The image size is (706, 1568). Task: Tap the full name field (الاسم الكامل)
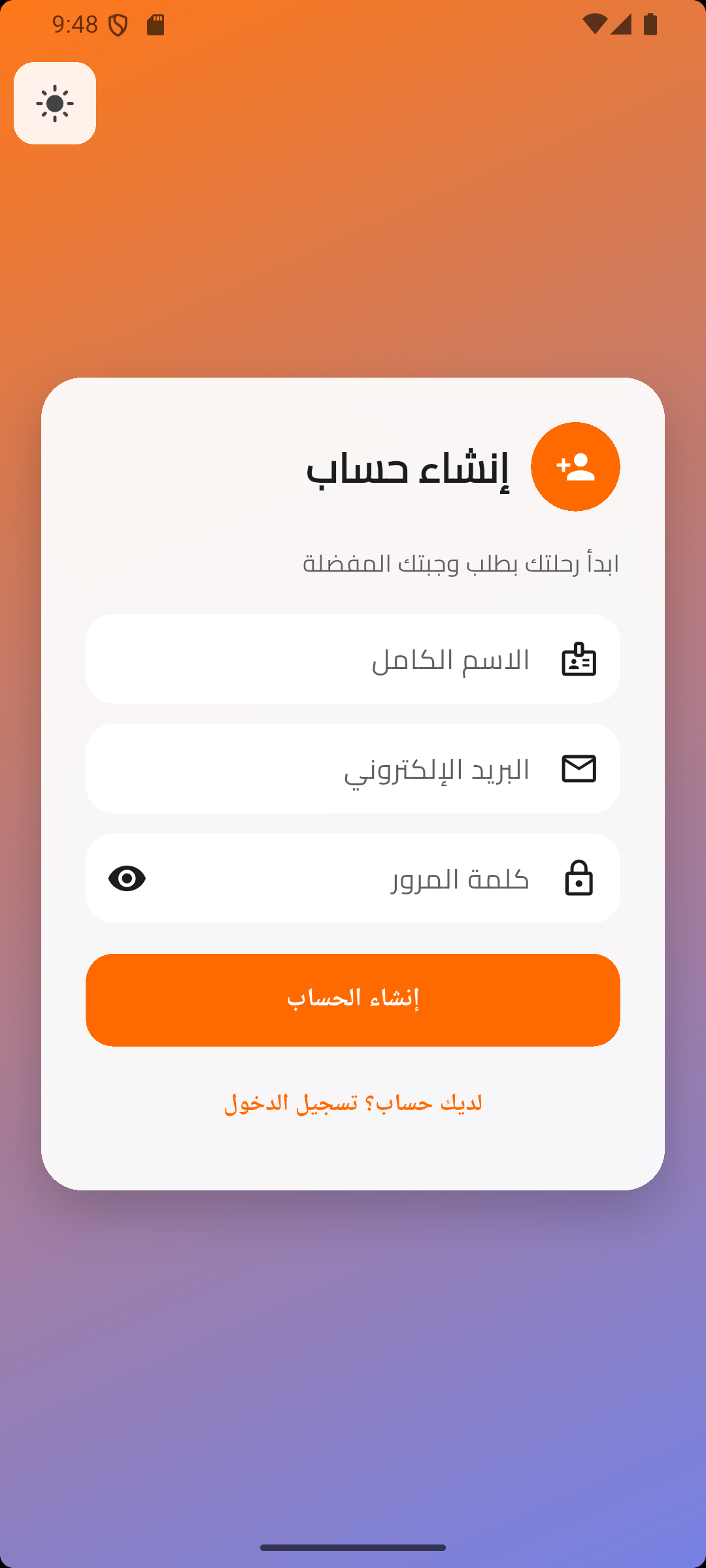(353, 659)
